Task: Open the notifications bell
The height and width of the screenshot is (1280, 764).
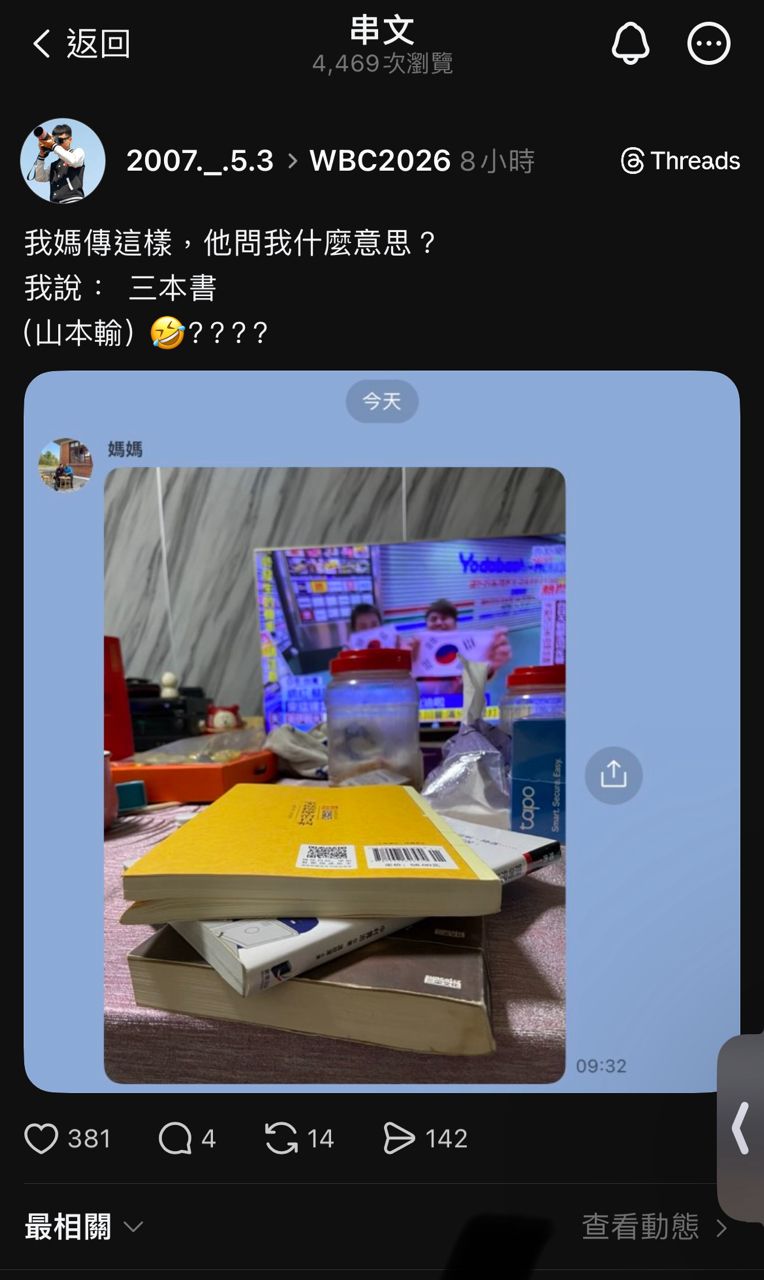Action: click(x=630, y=44)
